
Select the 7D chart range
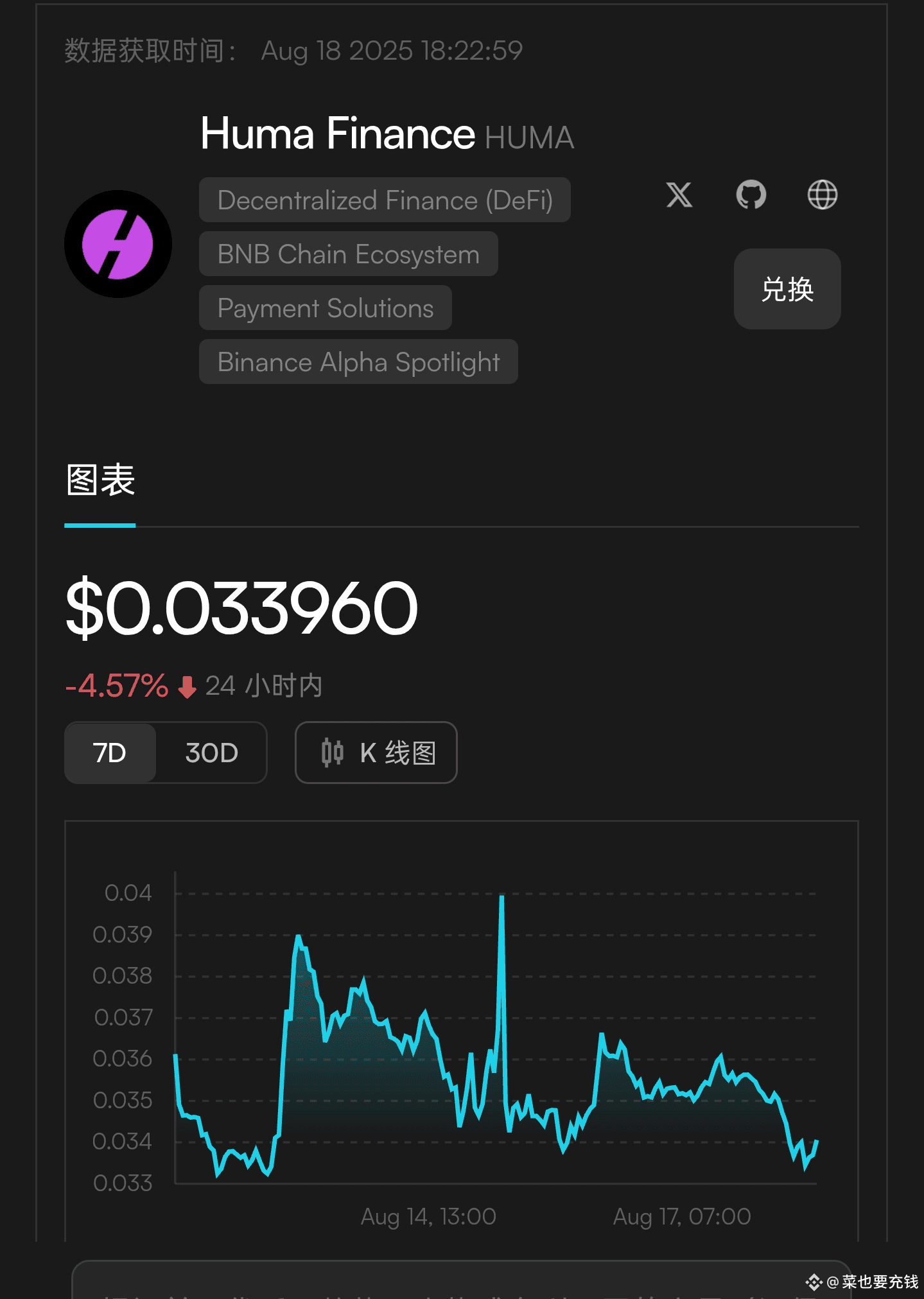point(110,753)
